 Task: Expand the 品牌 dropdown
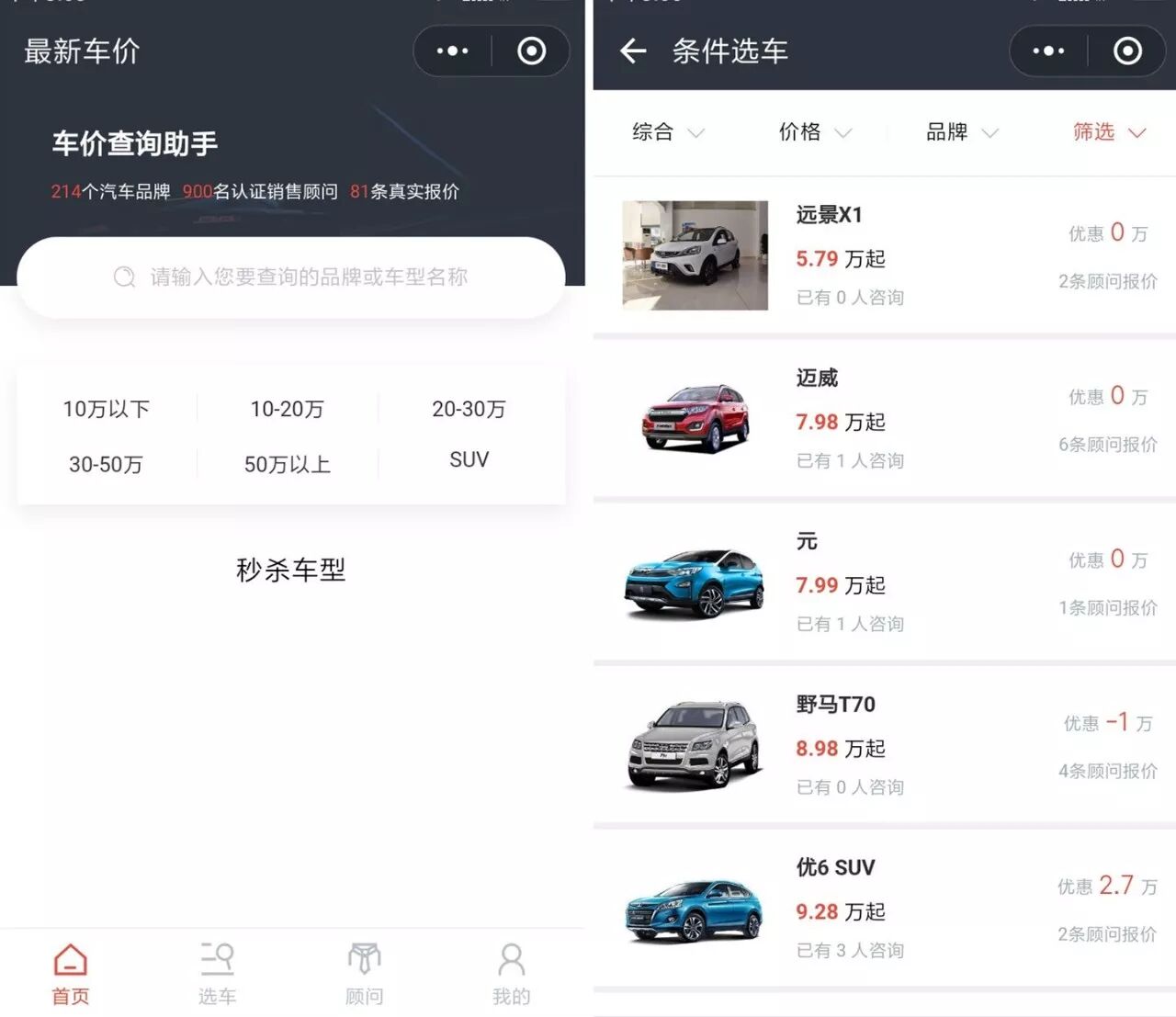pos(961,132)
